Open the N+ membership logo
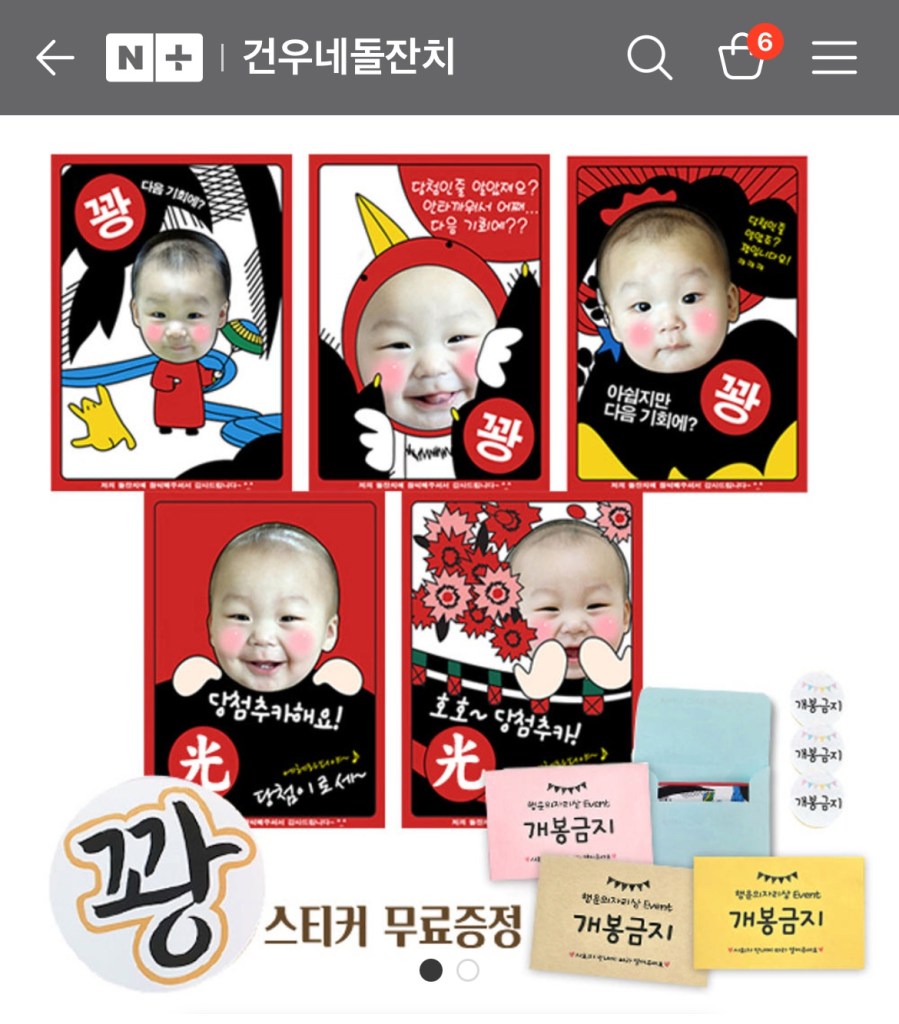 pos(154,58)
